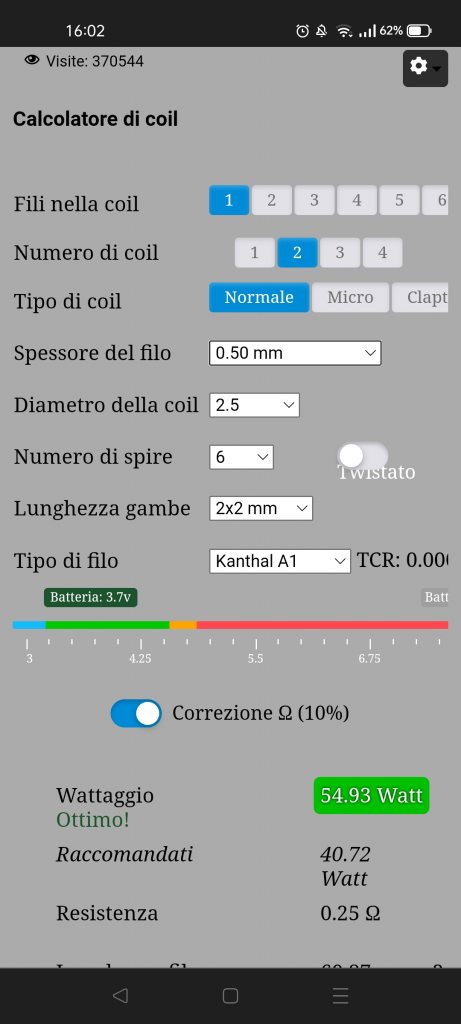Open the Diametro della coil dropdown
461x1024 pixels.
click(x=255, y=405)
